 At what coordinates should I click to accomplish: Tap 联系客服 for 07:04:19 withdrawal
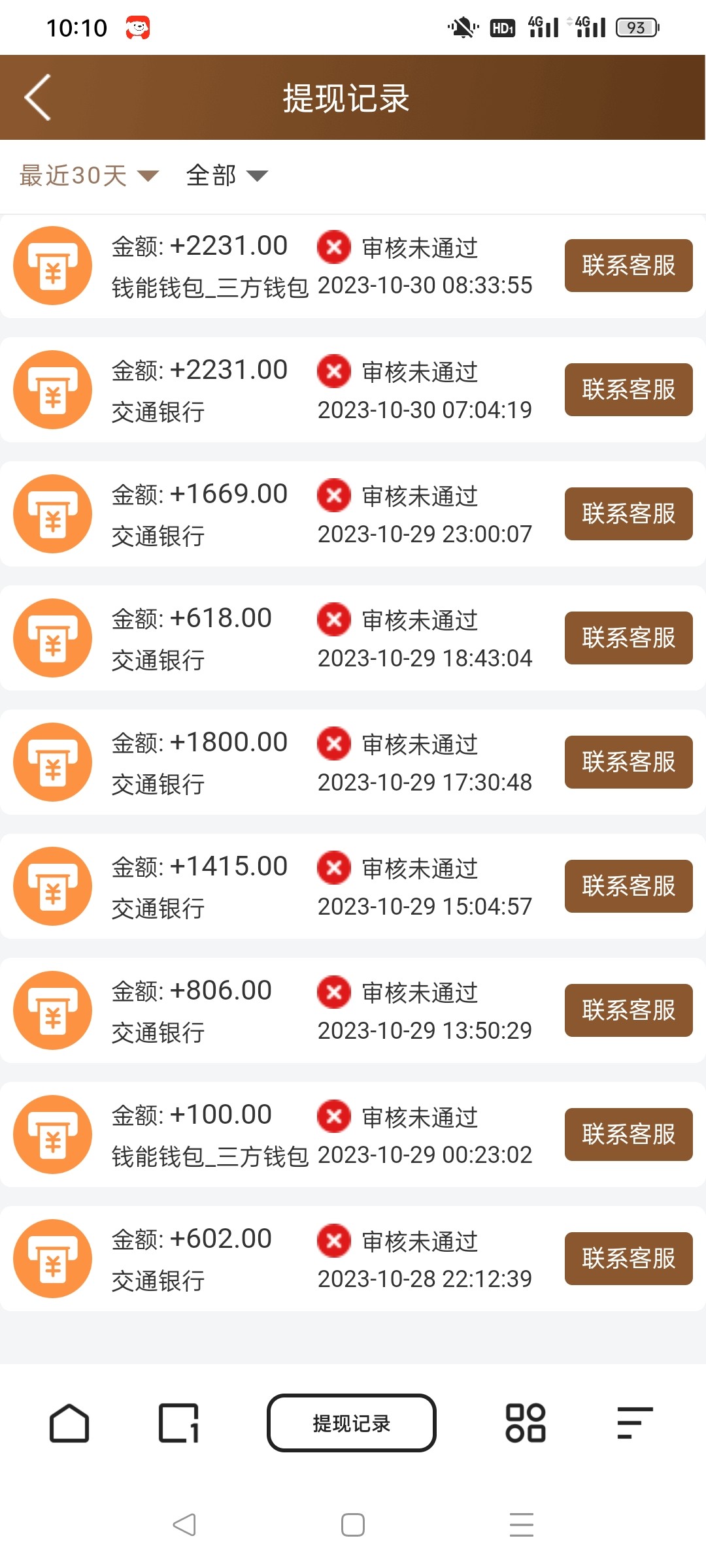(x=628, y=389)
